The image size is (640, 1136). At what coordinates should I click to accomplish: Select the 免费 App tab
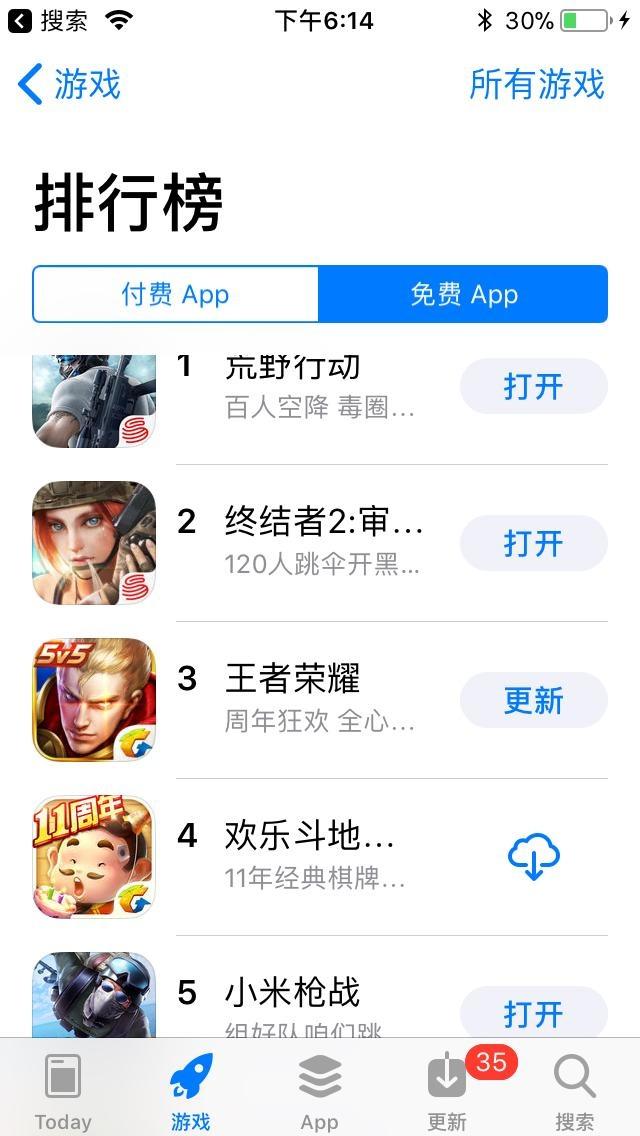[463, 294]
